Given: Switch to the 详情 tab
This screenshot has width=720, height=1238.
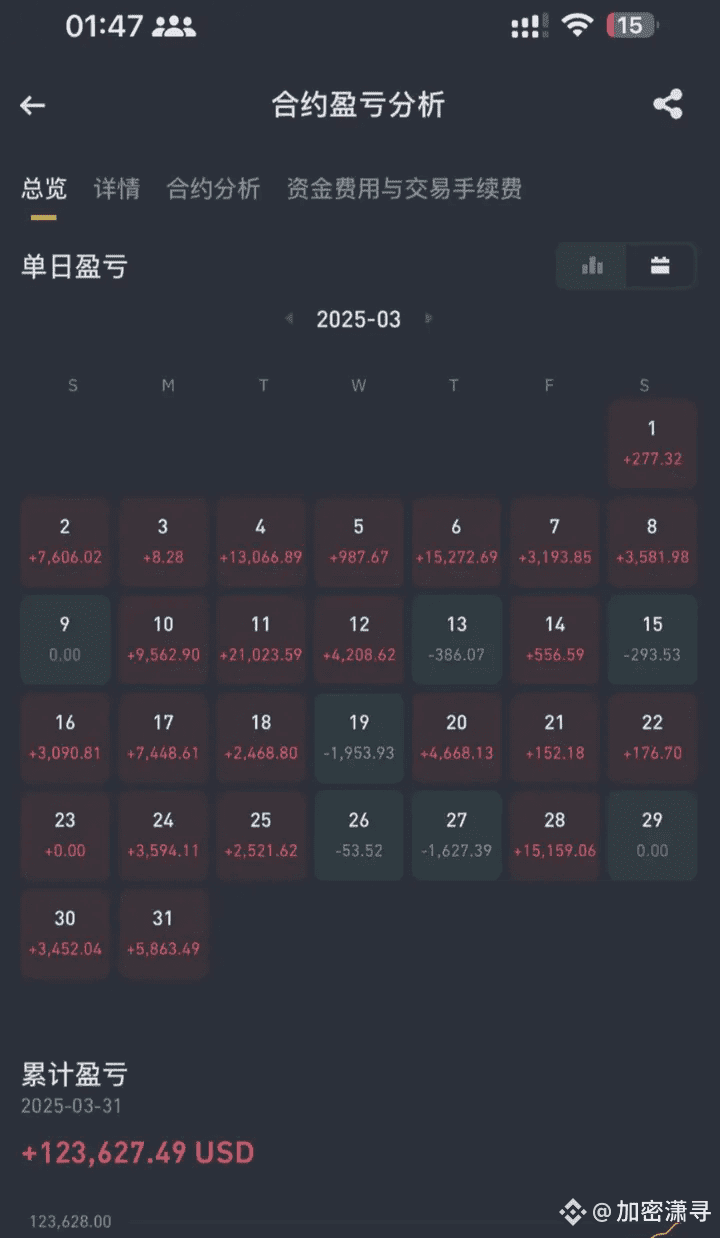Looking at the screenshot, I should pyautogui.click(x=117, y=188).
